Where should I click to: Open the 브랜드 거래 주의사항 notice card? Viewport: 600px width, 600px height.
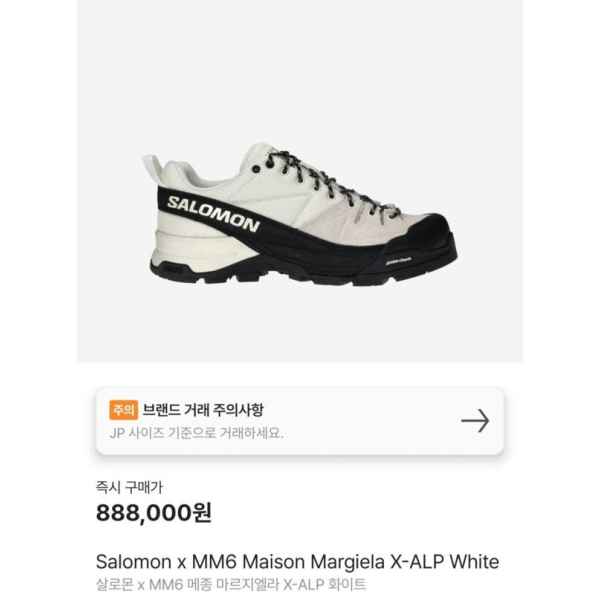[x=299, y=421]
